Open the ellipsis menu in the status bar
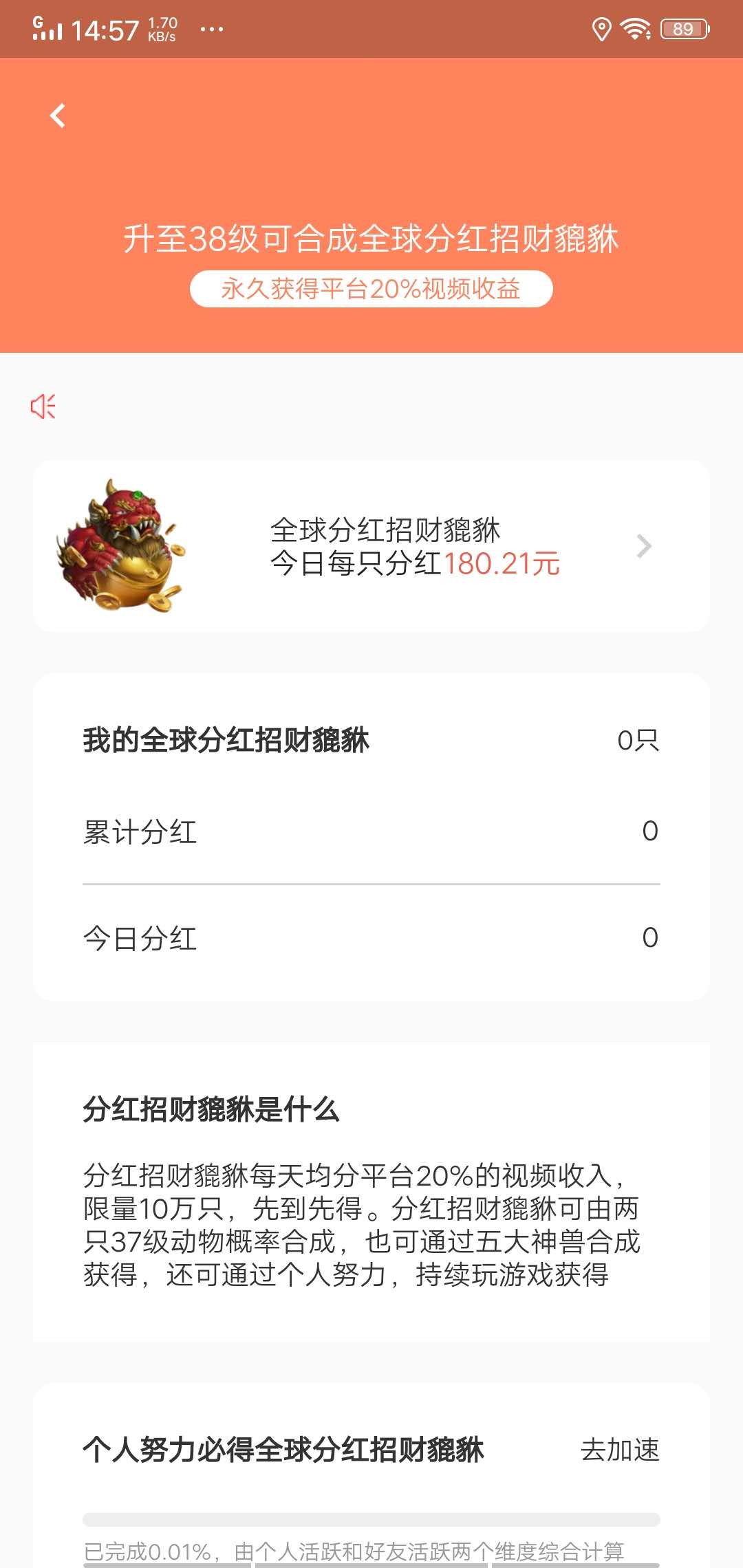The image size is (743, 1568). [x=210, y=29]
